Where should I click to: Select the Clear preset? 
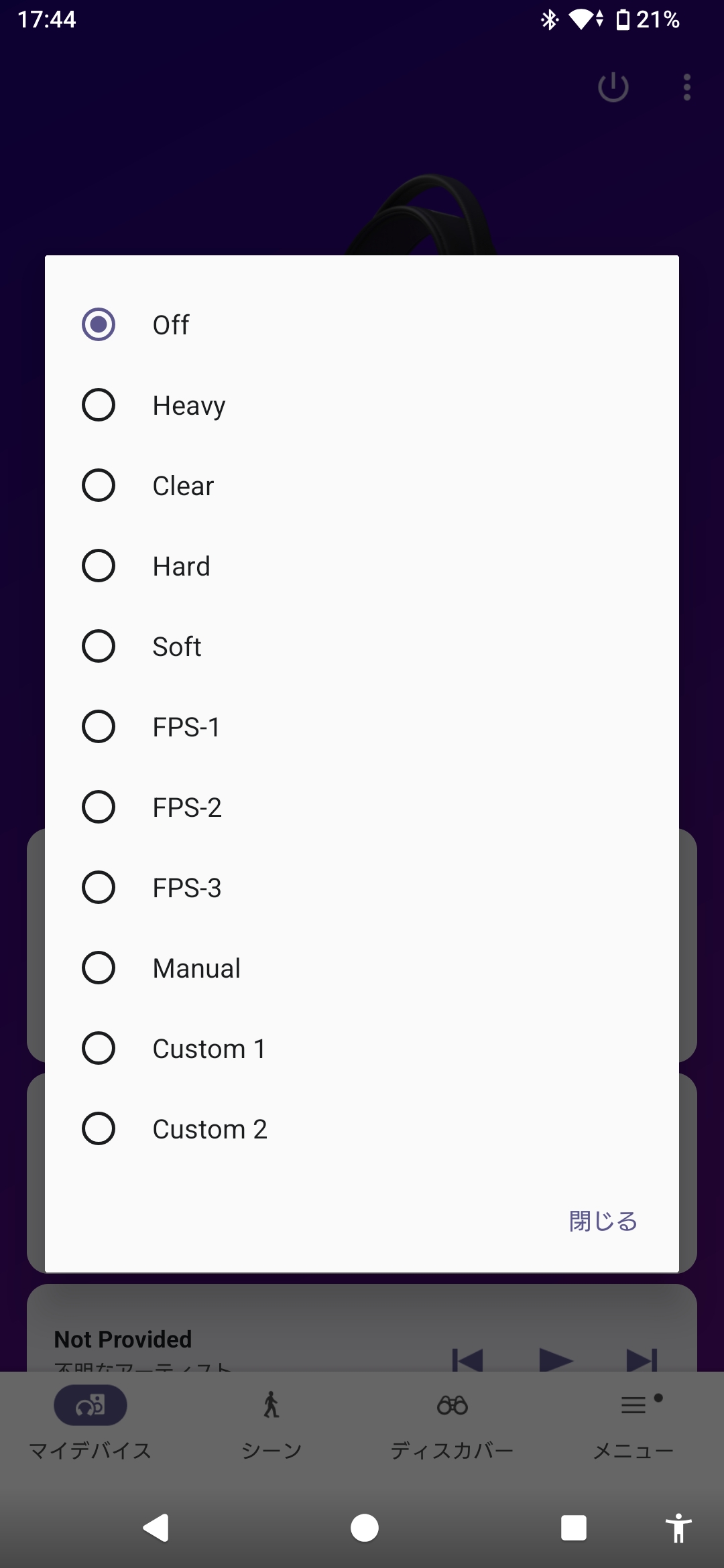click(x=362, y=485)
